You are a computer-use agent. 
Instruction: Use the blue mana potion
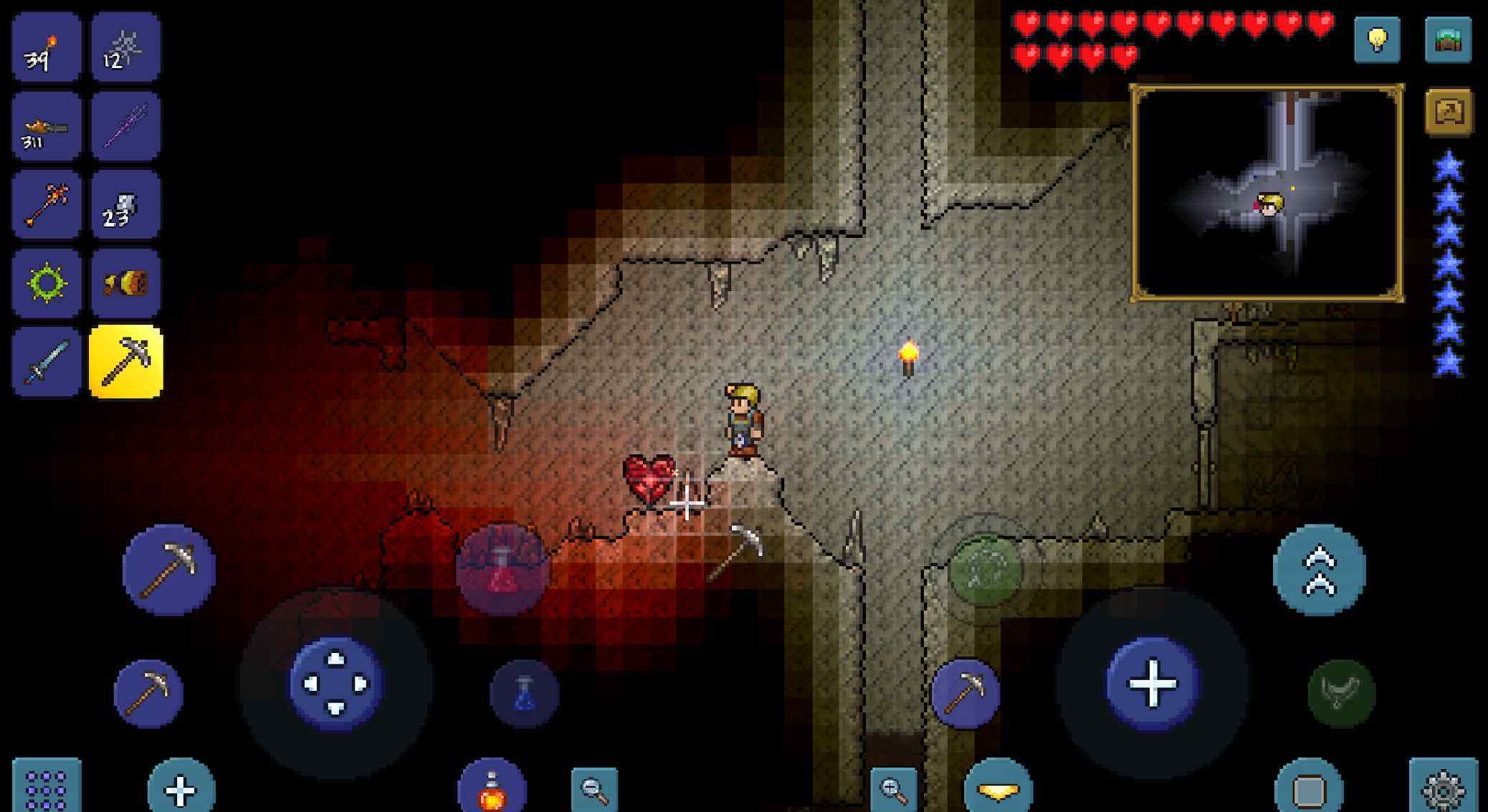click(524, 694)
